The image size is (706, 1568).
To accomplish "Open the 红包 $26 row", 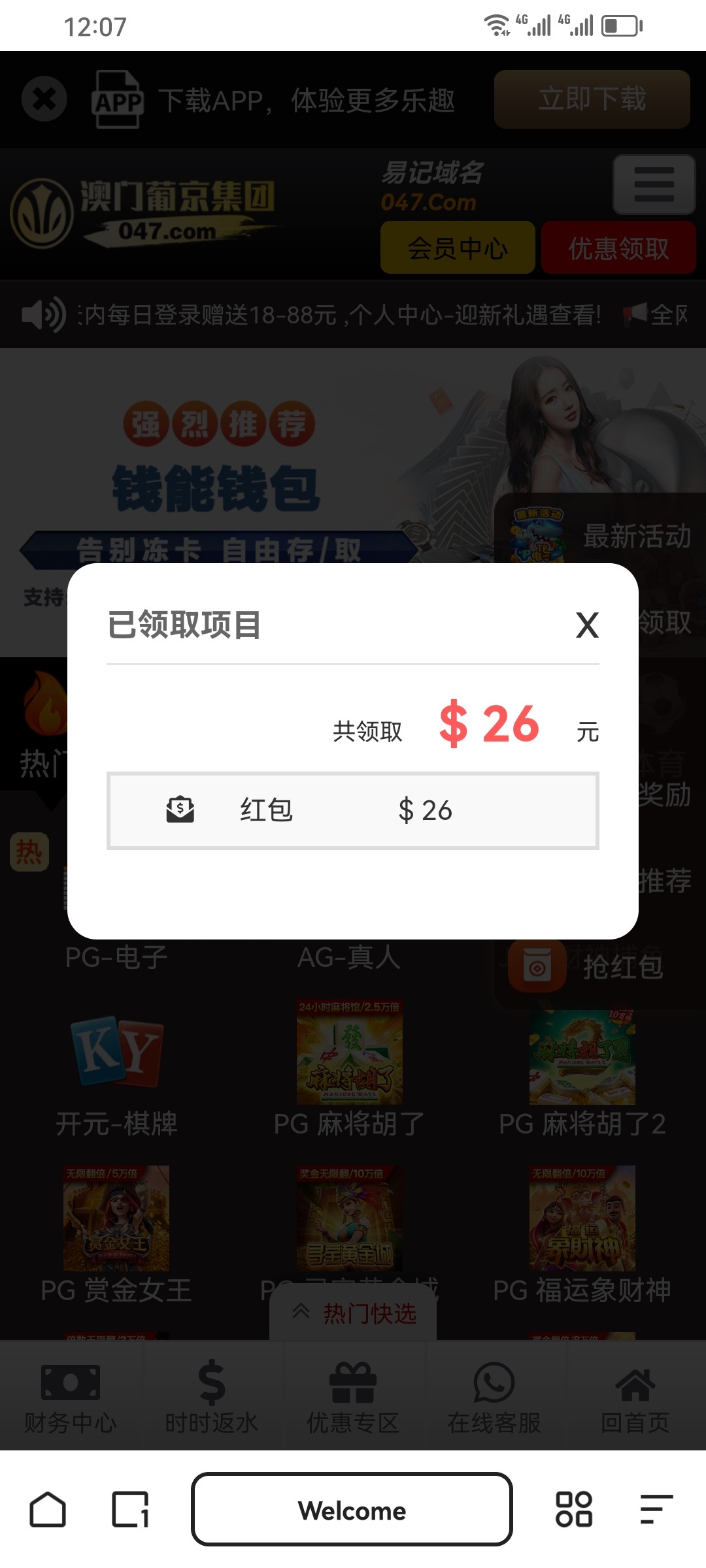I will coord(353,811).
